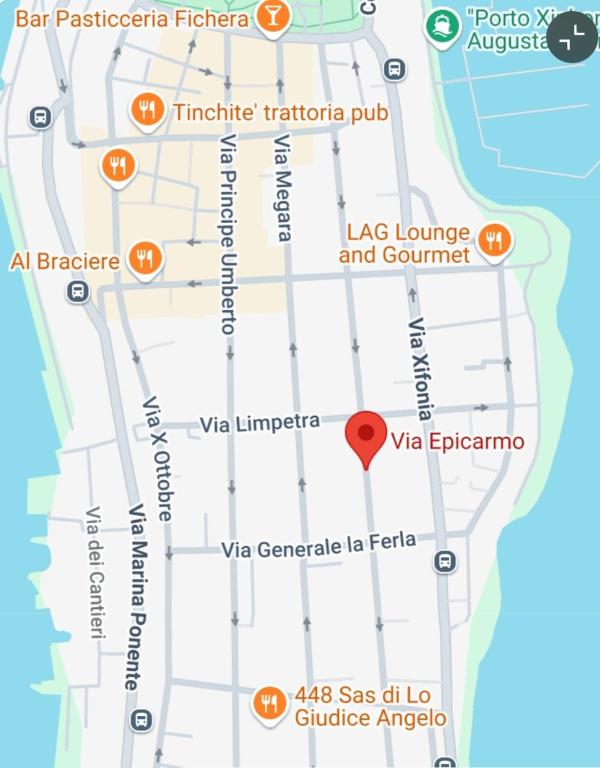Open Tinchite' trattoria pub marker
600x768 pixels.
(148, 110)
